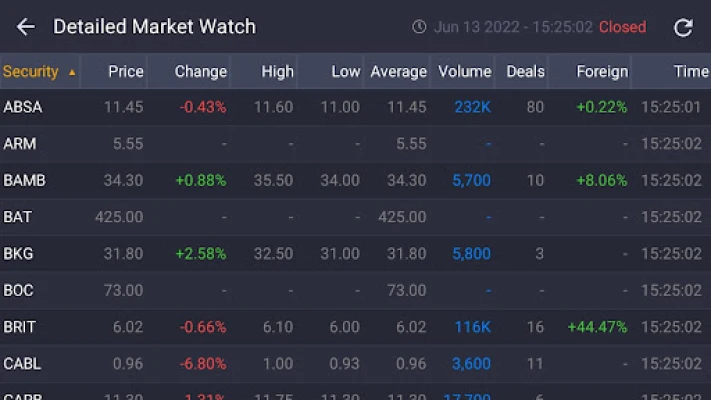
Task: Open the ARM security row
Action: coord(19,144)
